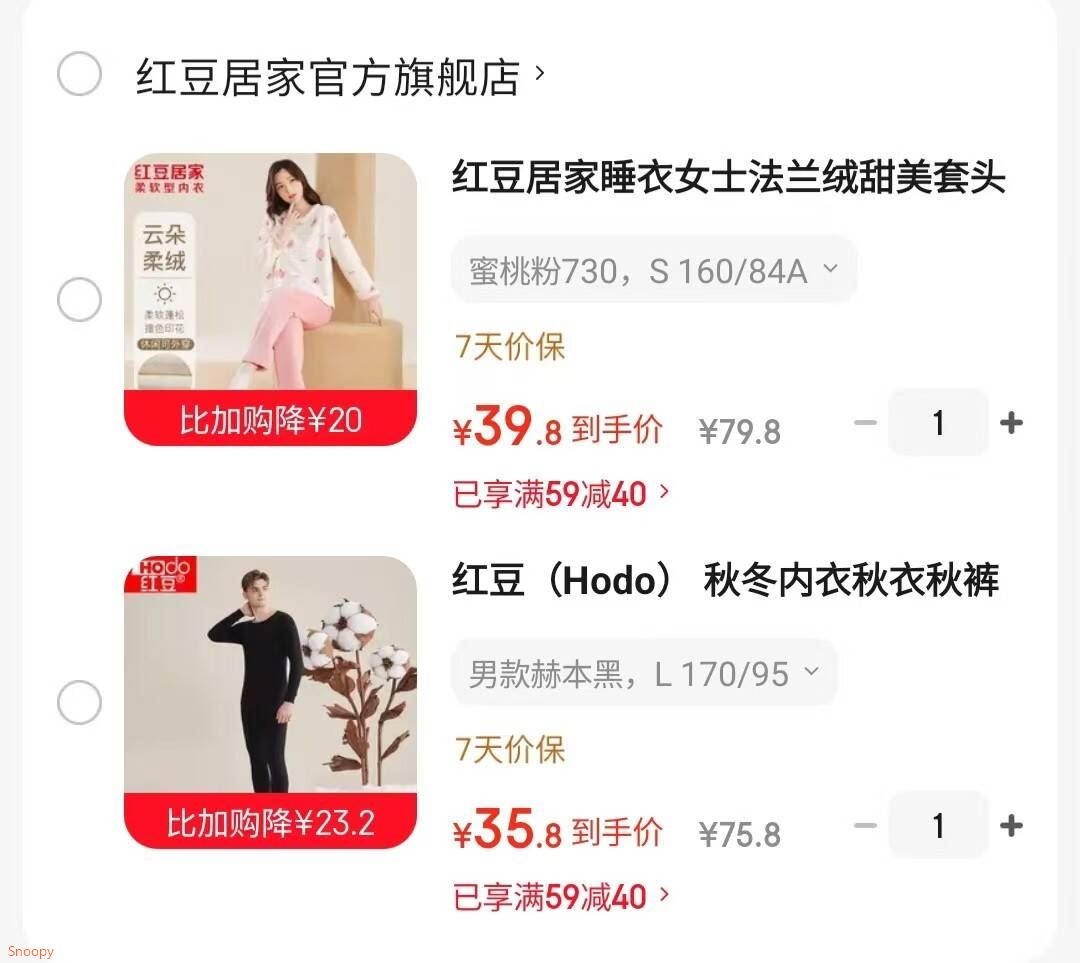1080x963 pixels.
Task: Change the 男款赫本黑 L size option
Action: point(644,673)
